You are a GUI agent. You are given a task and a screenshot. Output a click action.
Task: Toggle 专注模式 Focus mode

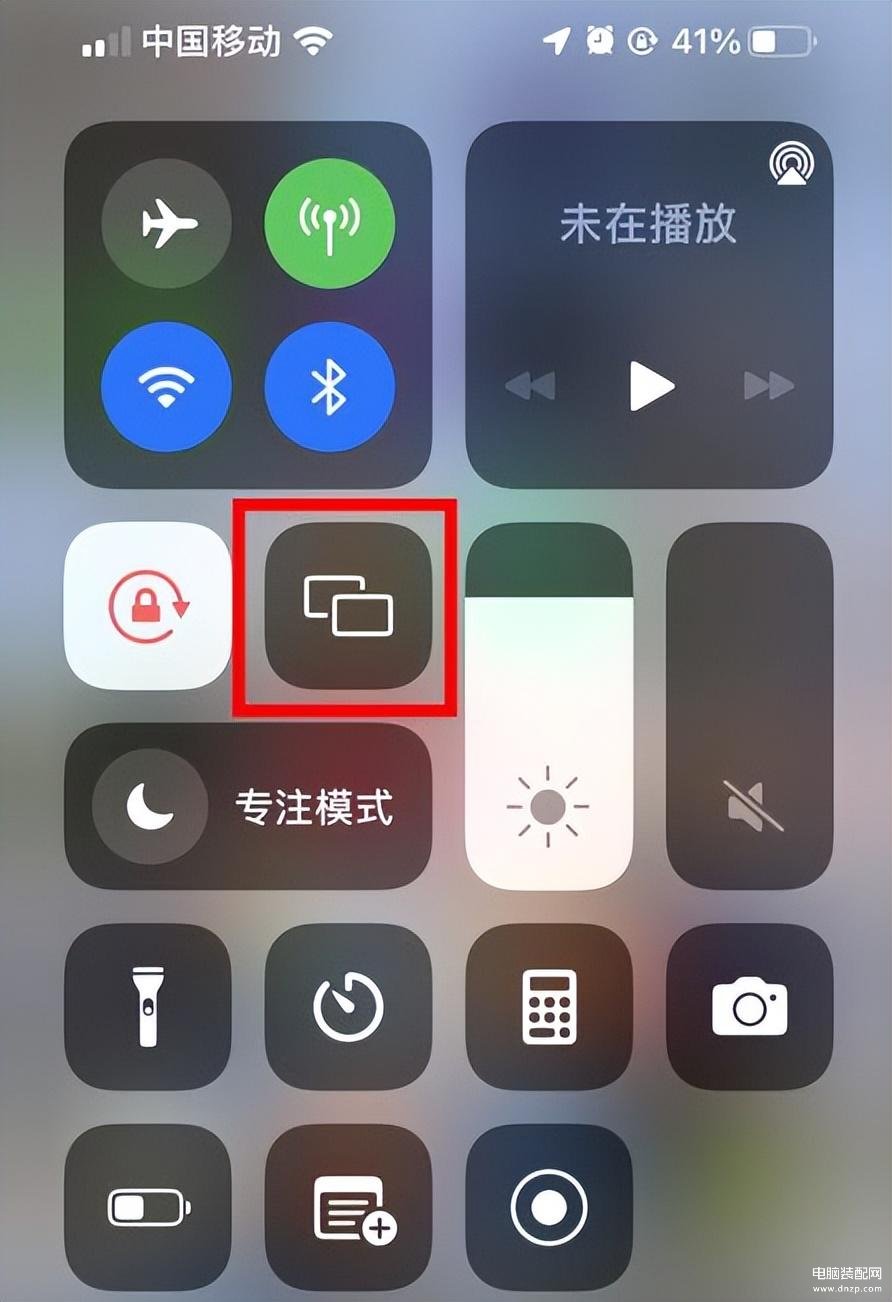248,806
